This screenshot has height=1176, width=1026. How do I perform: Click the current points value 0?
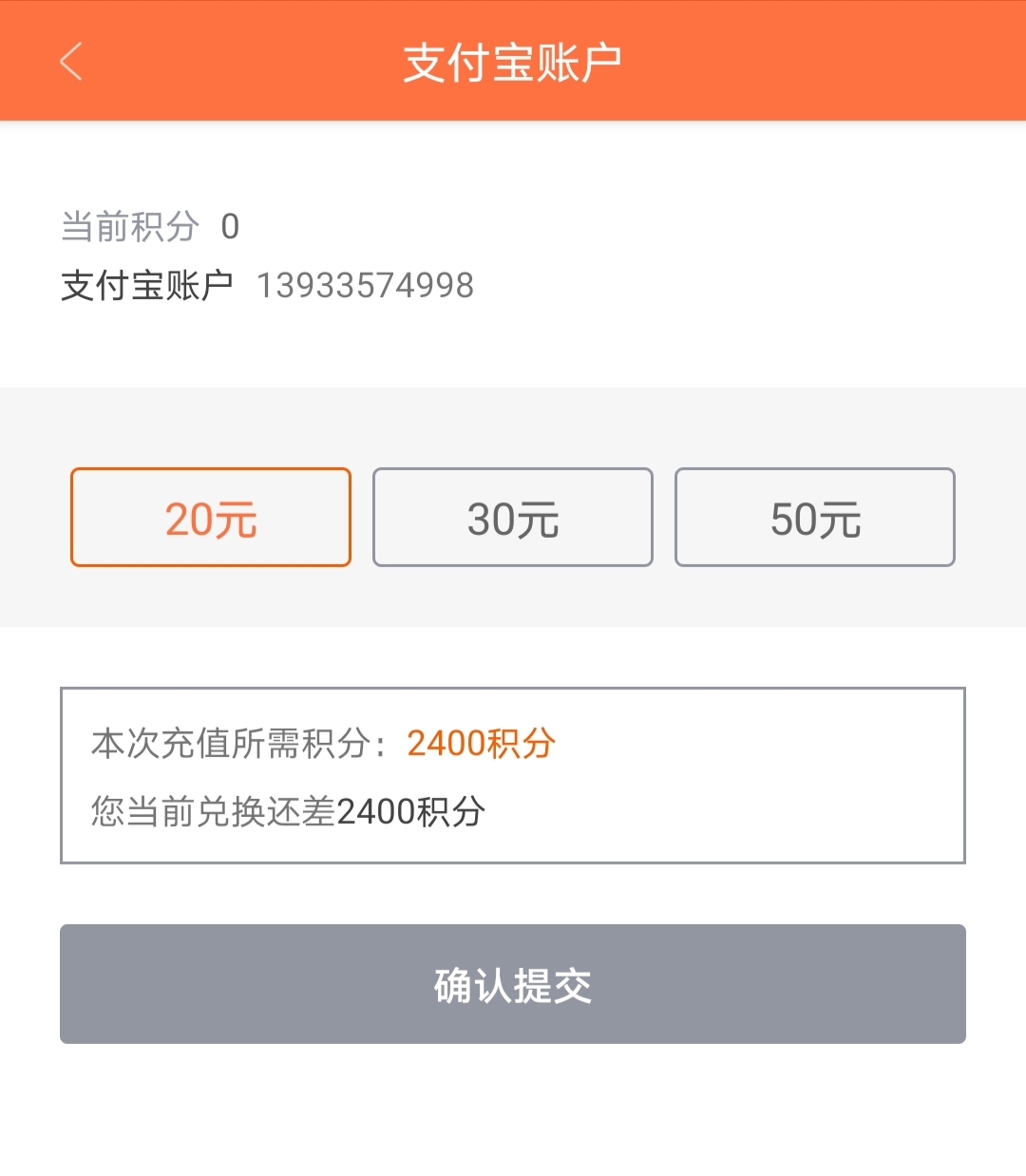229,226
